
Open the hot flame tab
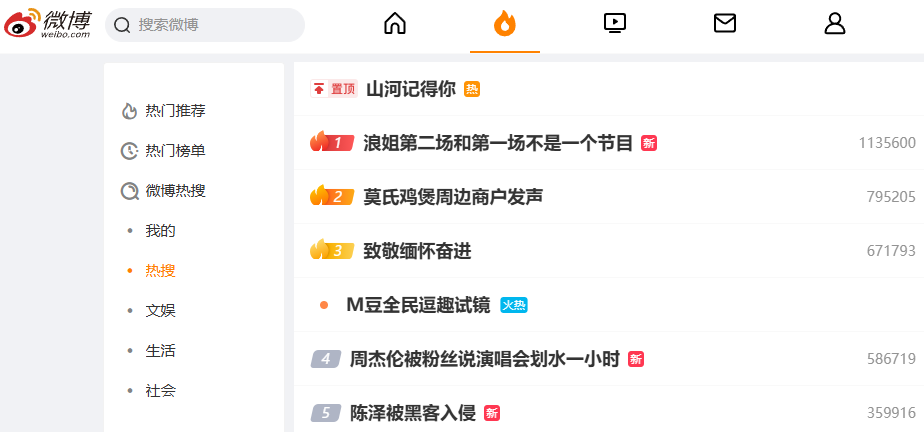tap(505, 24)
